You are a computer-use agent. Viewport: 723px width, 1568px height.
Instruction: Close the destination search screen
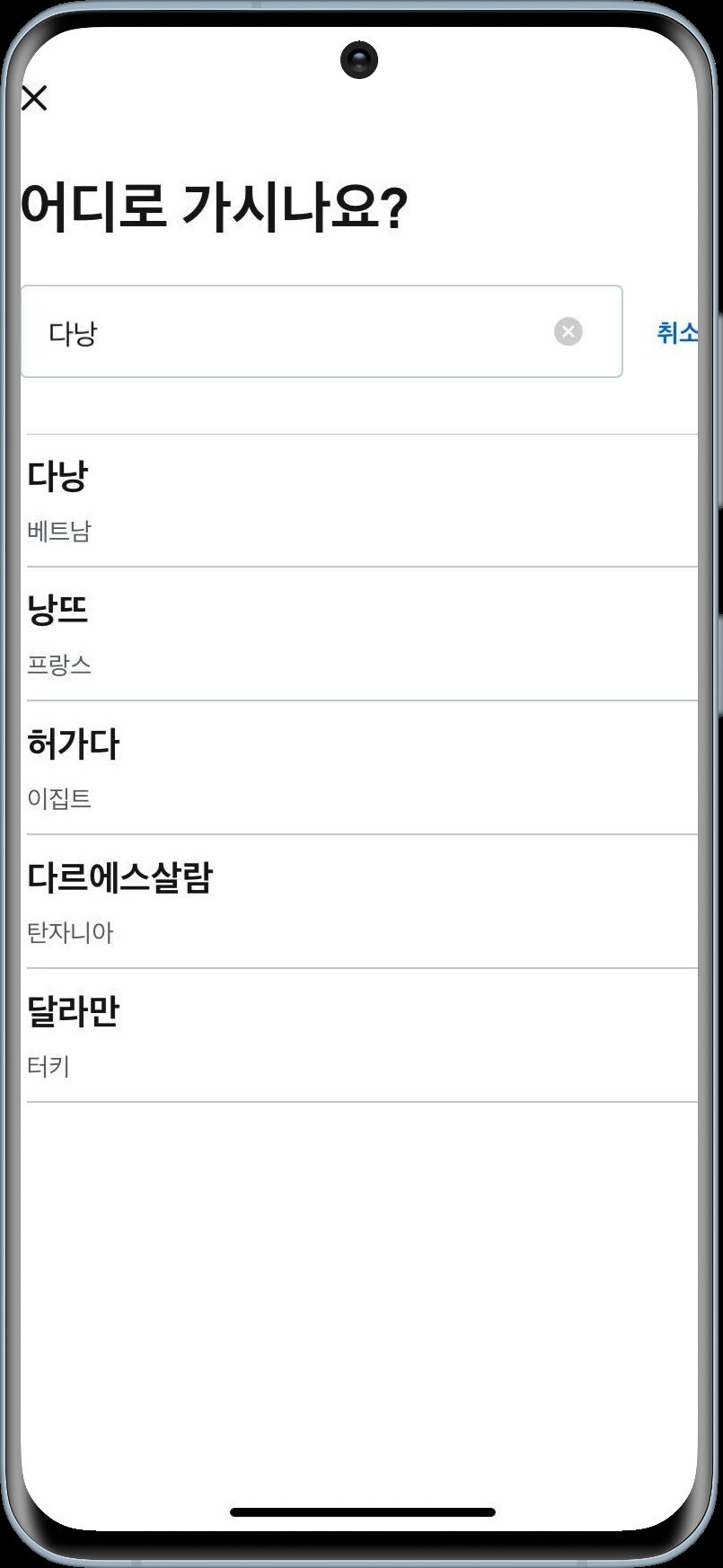(34, 98)
